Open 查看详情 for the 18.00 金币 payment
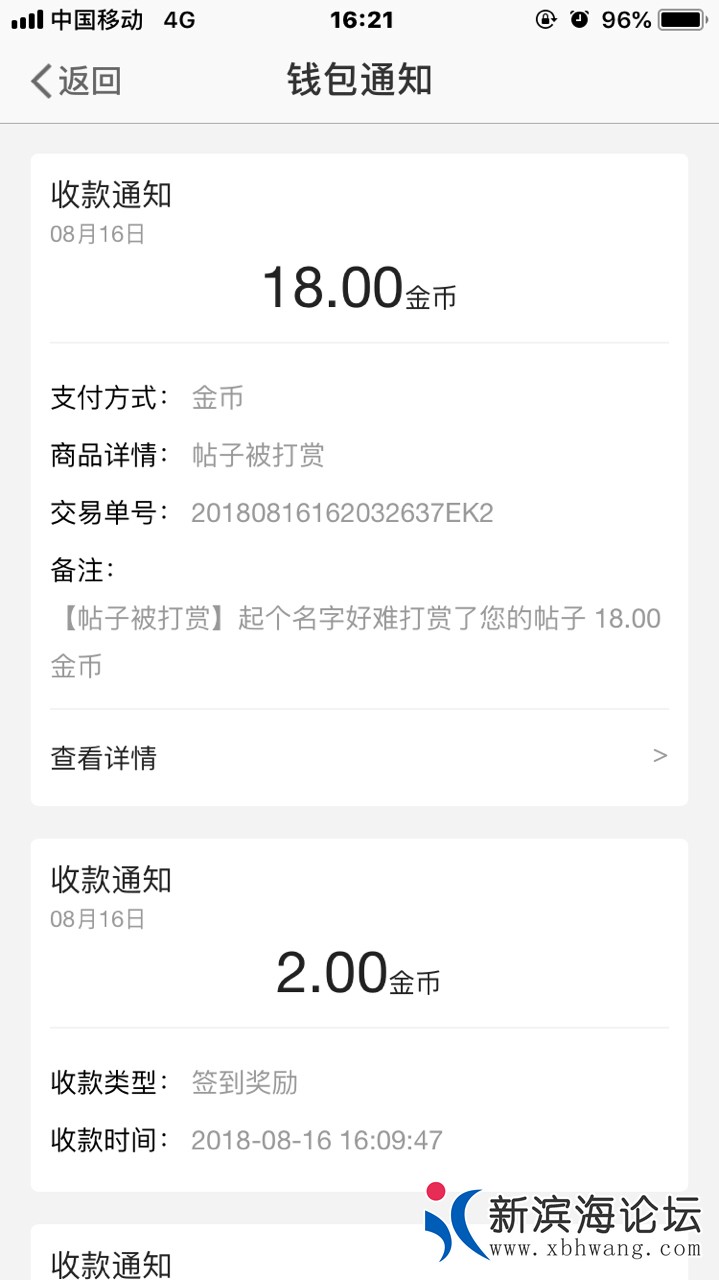Screen dimensions: 719x1280 click(358, 757)
